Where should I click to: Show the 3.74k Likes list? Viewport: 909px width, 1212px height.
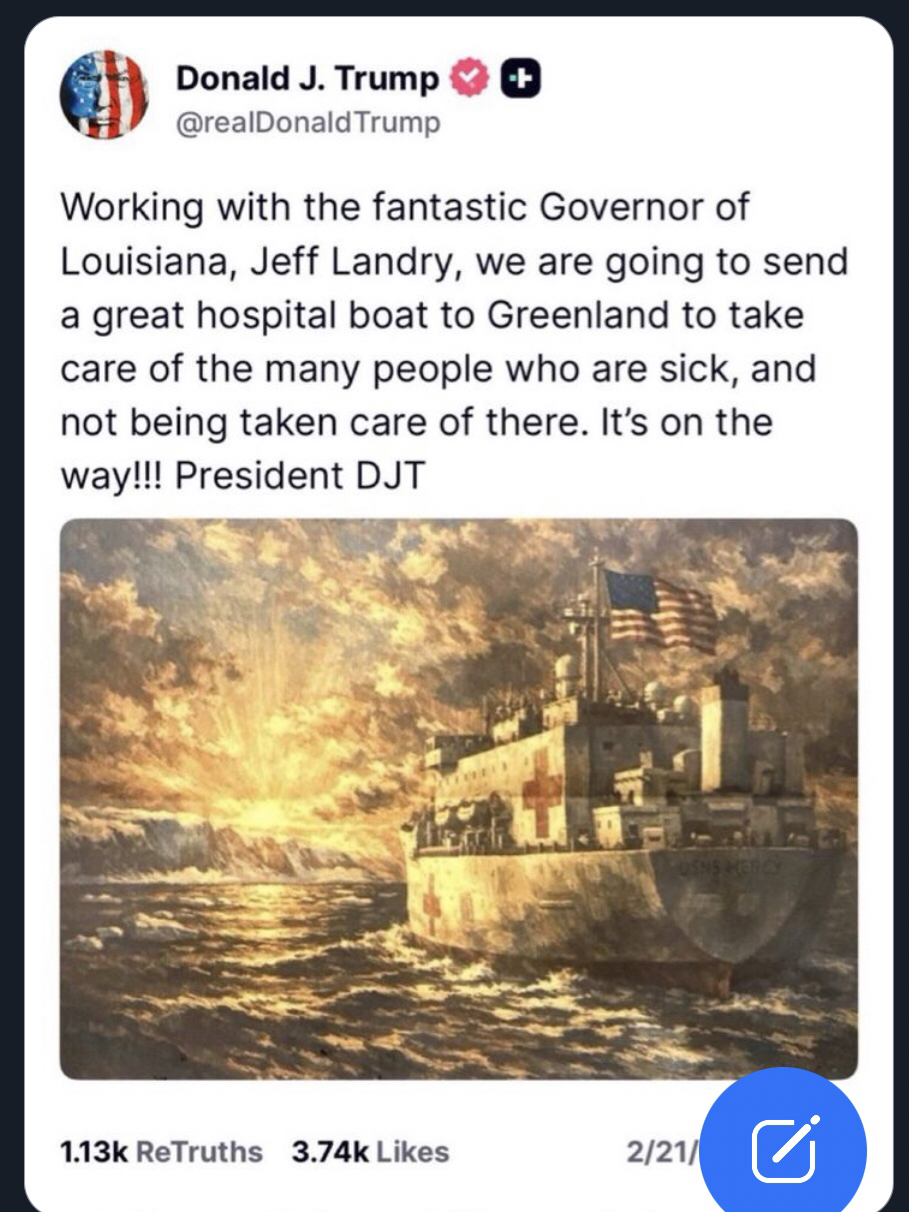pos(370,1151)
